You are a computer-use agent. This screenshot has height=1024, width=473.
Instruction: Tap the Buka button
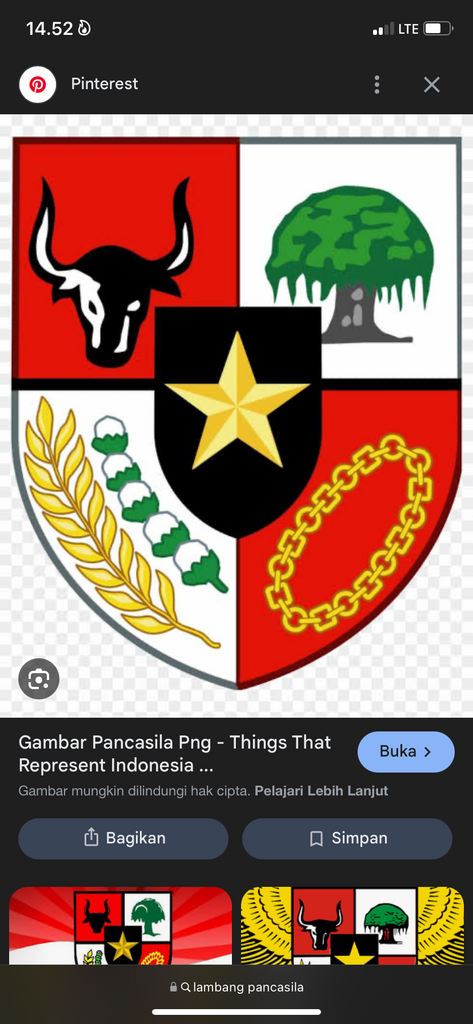click(x=406, y=752)
